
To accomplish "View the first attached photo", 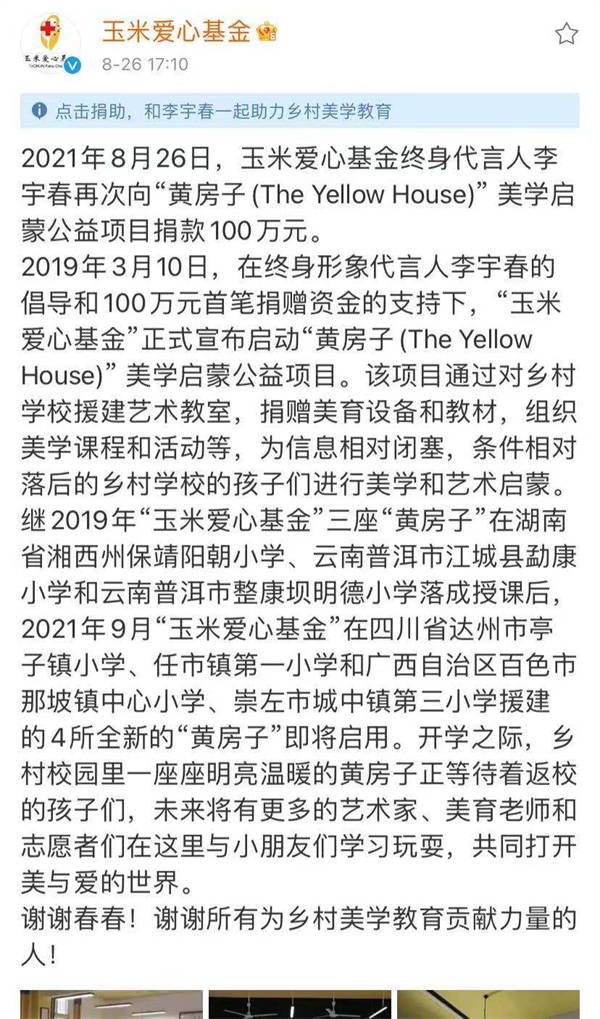I will point(111,1005).
